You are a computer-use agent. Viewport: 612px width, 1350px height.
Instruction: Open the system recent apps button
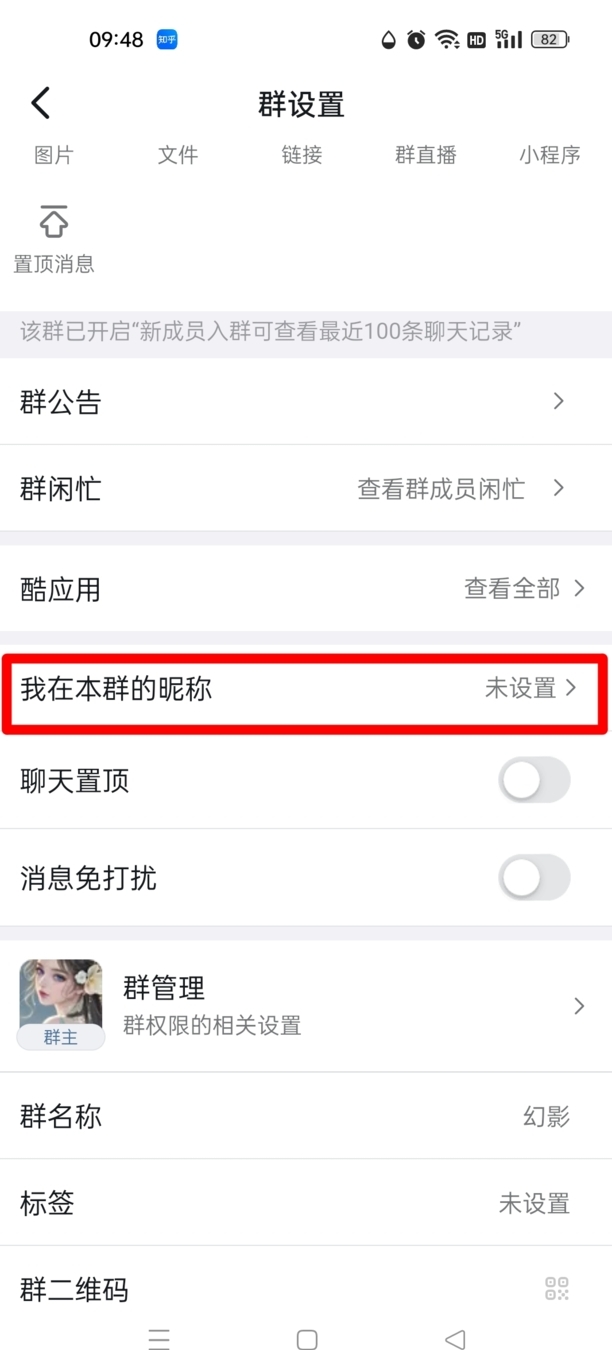pos(158,1339)
